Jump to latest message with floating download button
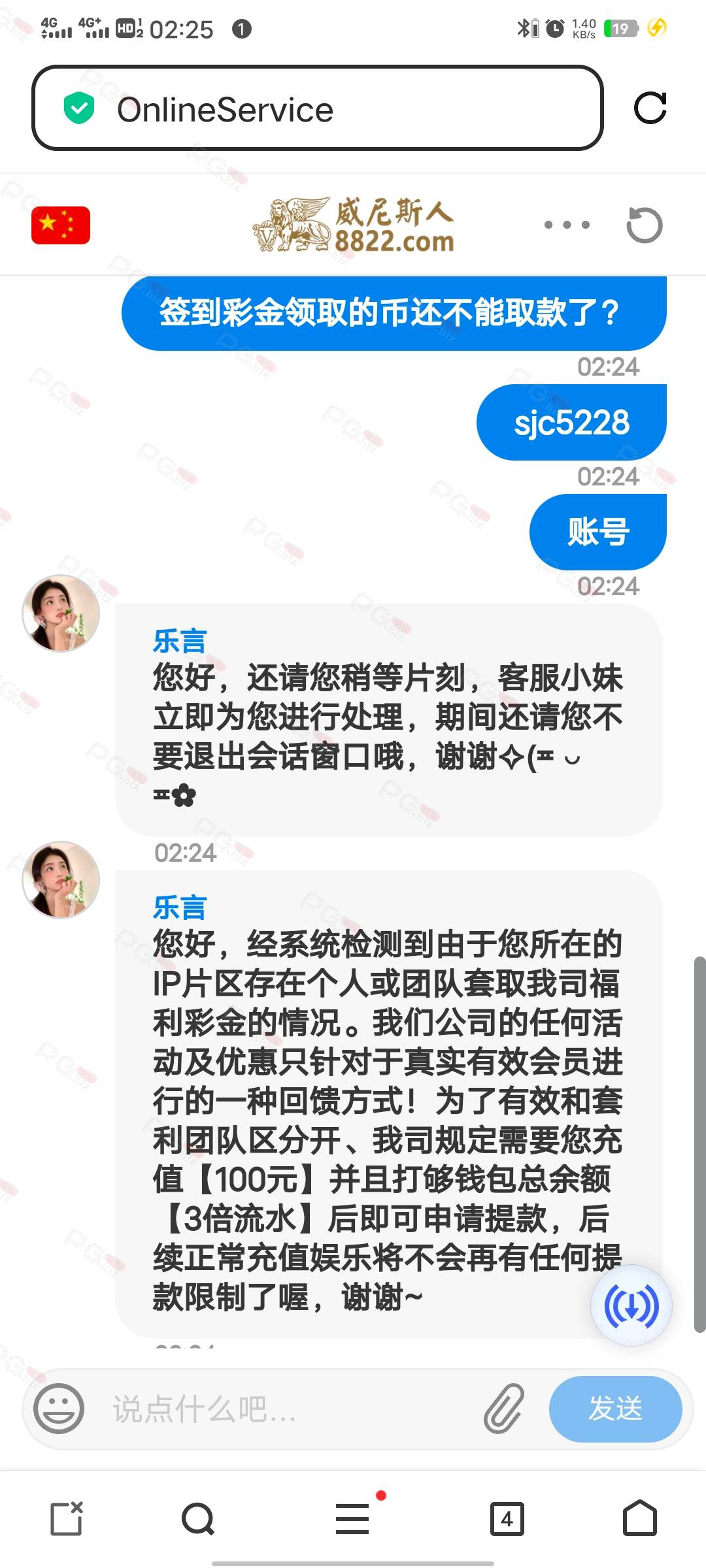This screenshot has height=1568, width=706. click(x=631, y=1306)
